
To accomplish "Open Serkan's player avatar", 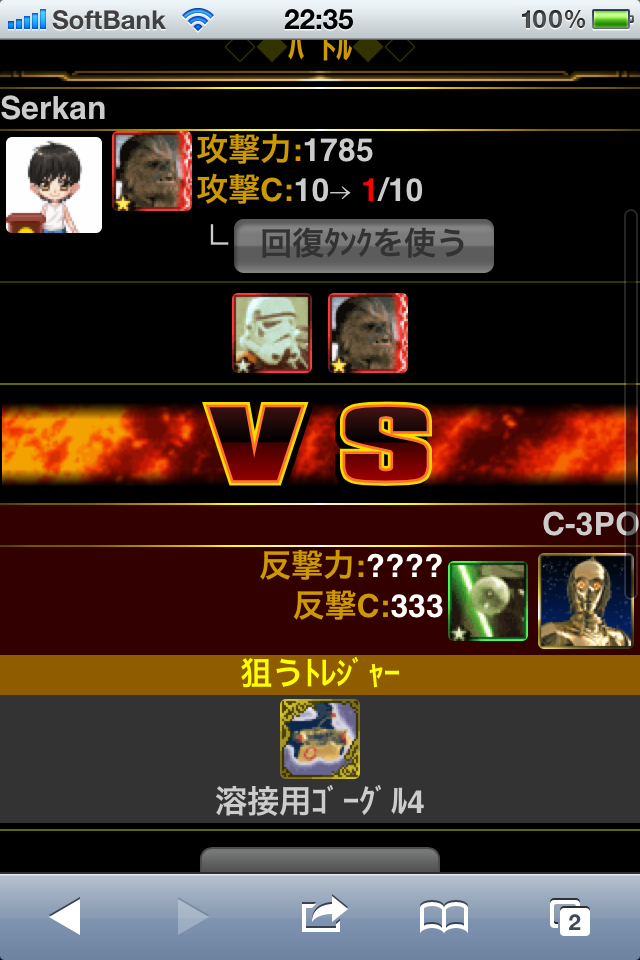I will [x=54, y=185].
